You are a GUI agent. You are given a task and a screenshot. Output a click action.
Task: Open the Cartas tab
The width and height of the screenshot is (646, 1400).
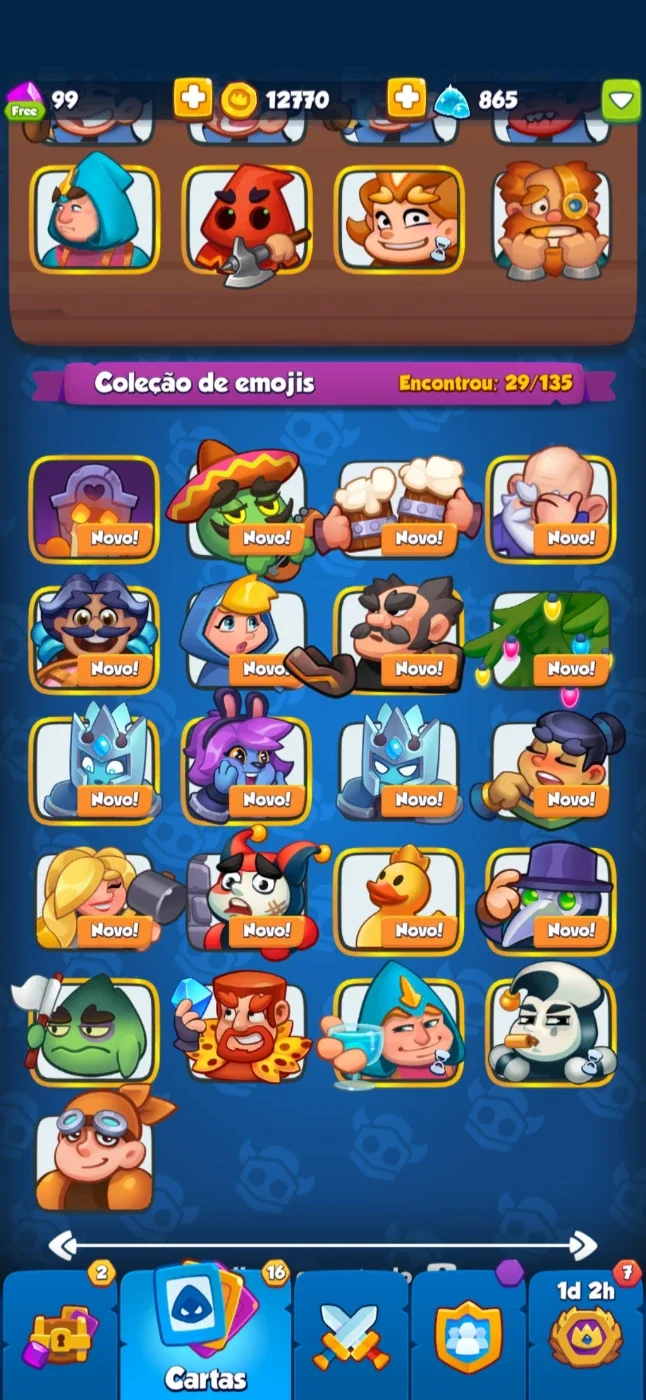click(x=206, y=1332)
